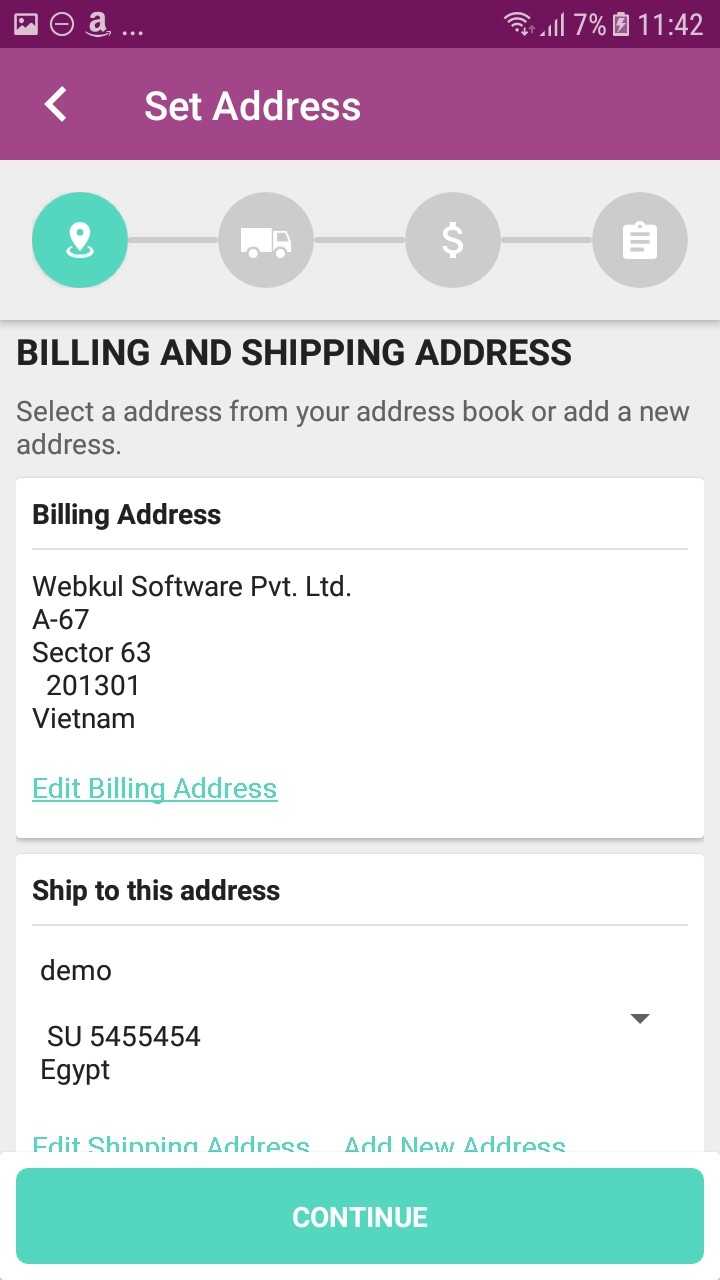Jump to the order review clipboard step
This screenshot has height=1280, width=720.
click(x=640, y=240)
